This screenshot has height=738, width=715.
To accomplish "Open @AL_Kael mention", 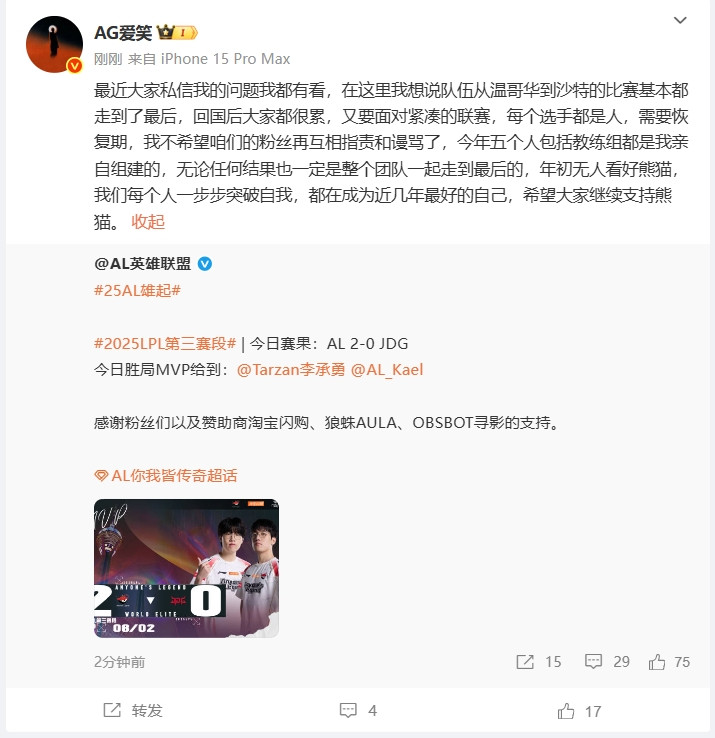I will click(x=387, y=369).
